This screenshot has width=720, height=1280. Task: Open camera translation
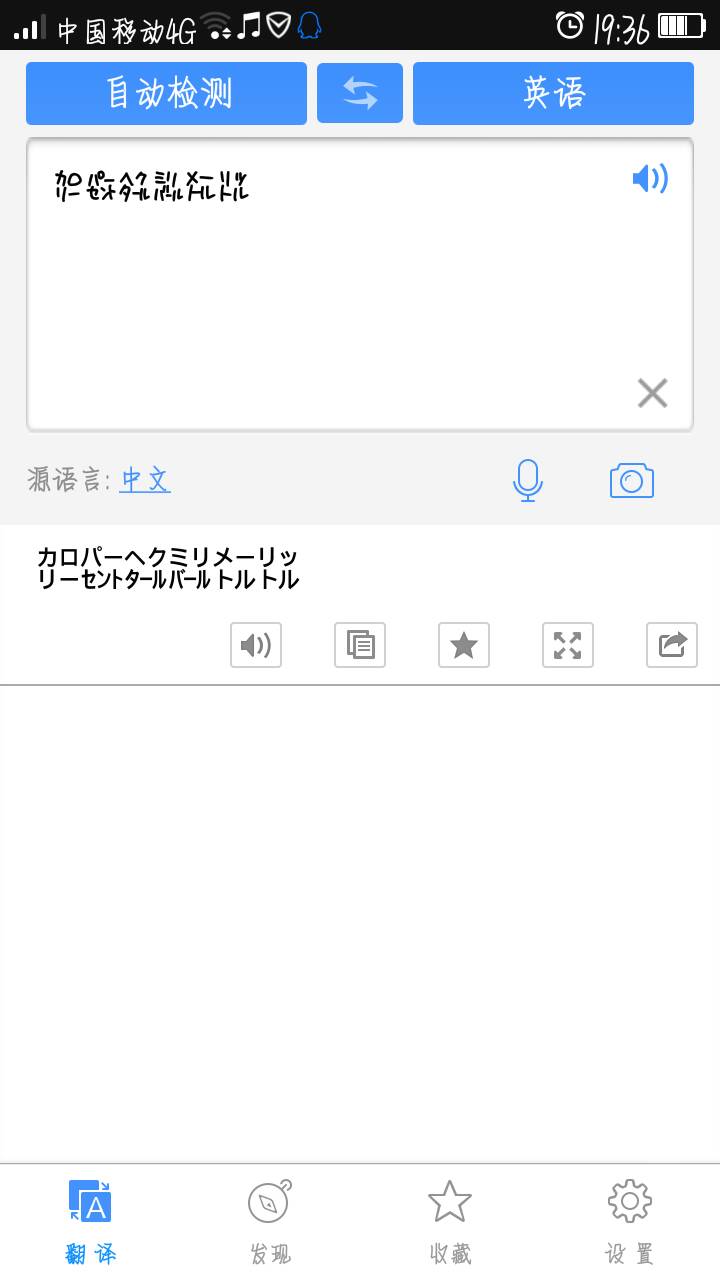[632, 480]
